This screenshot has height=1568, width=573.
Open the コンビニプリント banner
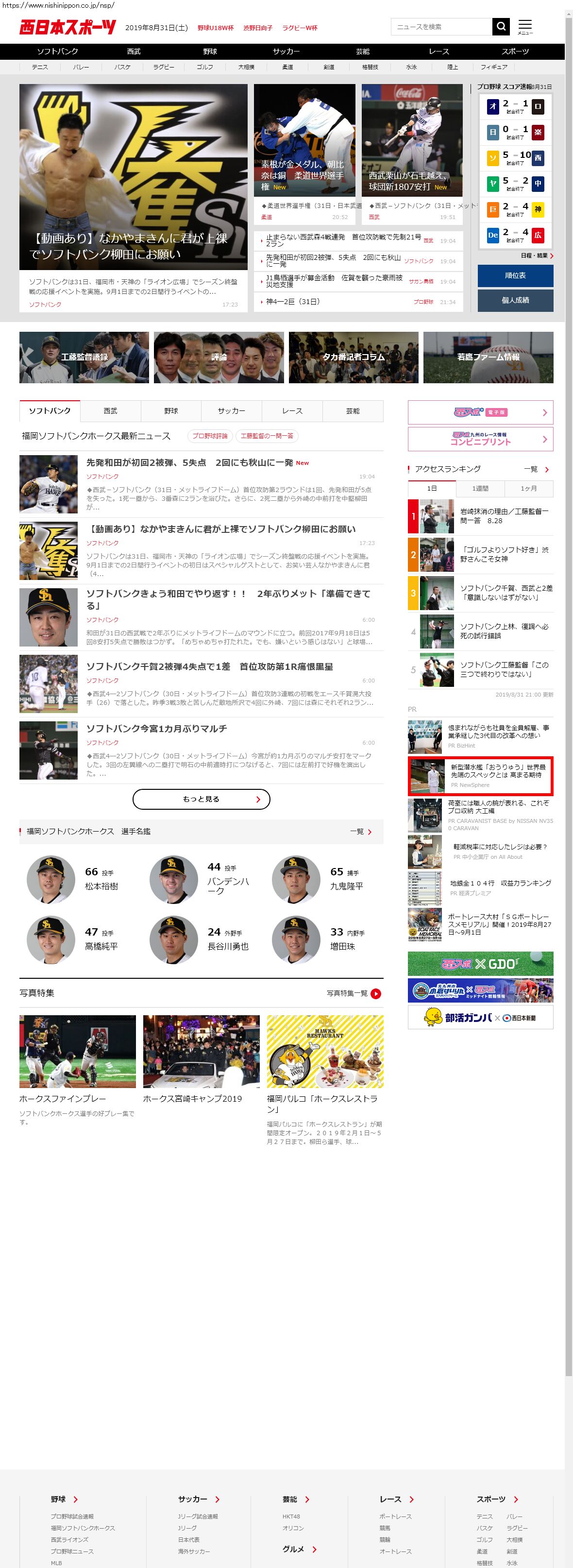(481, 439)
